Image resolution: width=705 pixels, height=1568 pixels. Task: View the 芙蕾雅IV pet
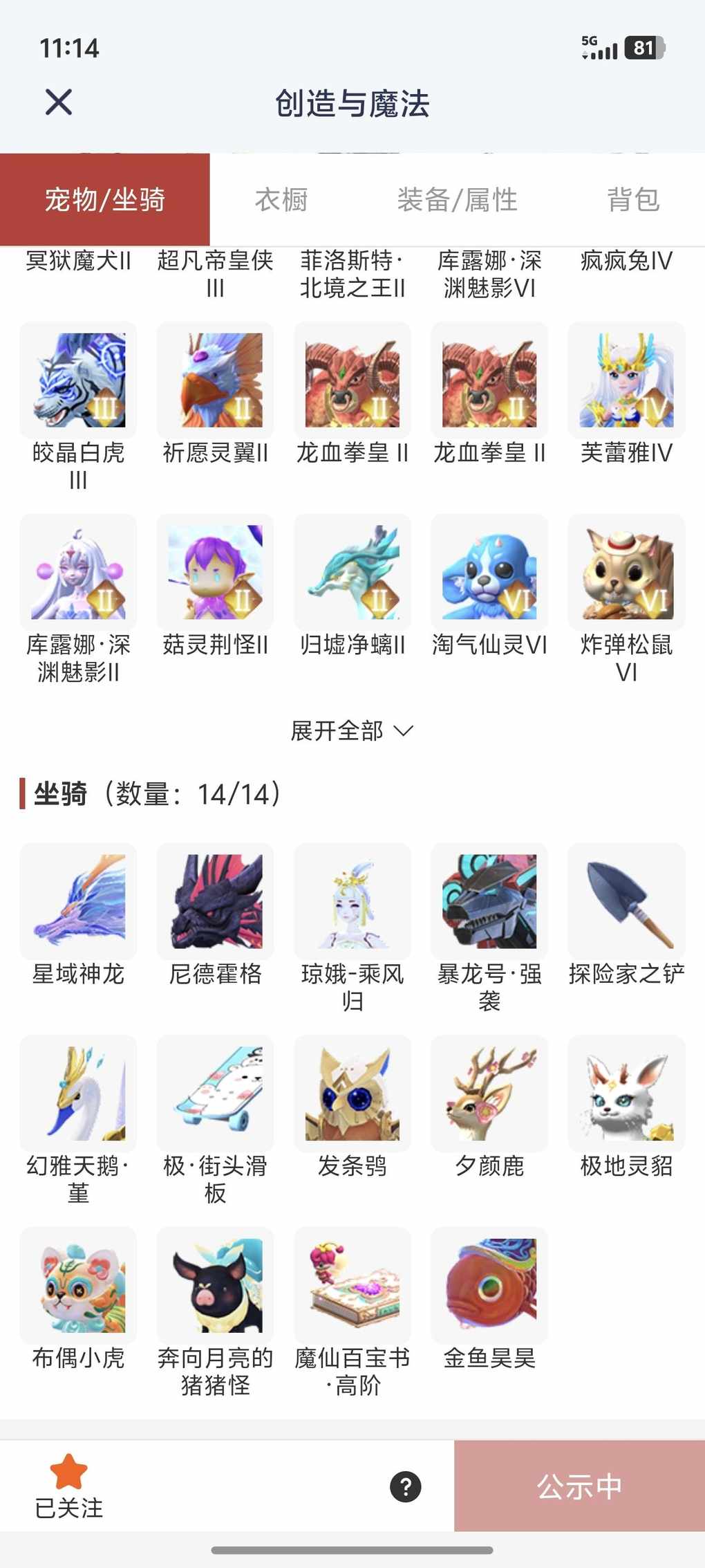(626, 380)
